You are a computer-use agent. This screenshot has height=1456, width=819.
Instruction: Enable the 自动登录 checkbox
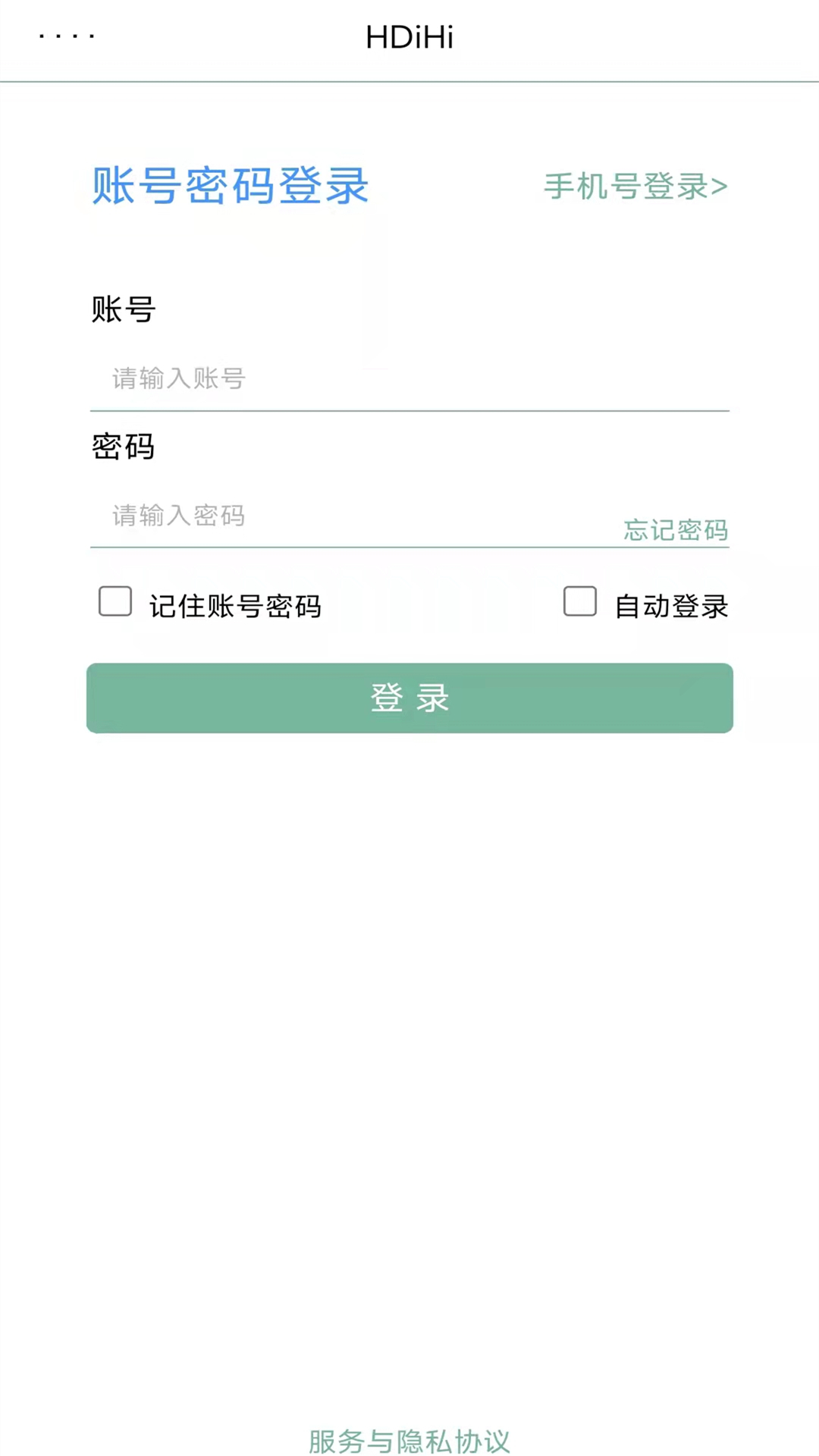point(580,601)
